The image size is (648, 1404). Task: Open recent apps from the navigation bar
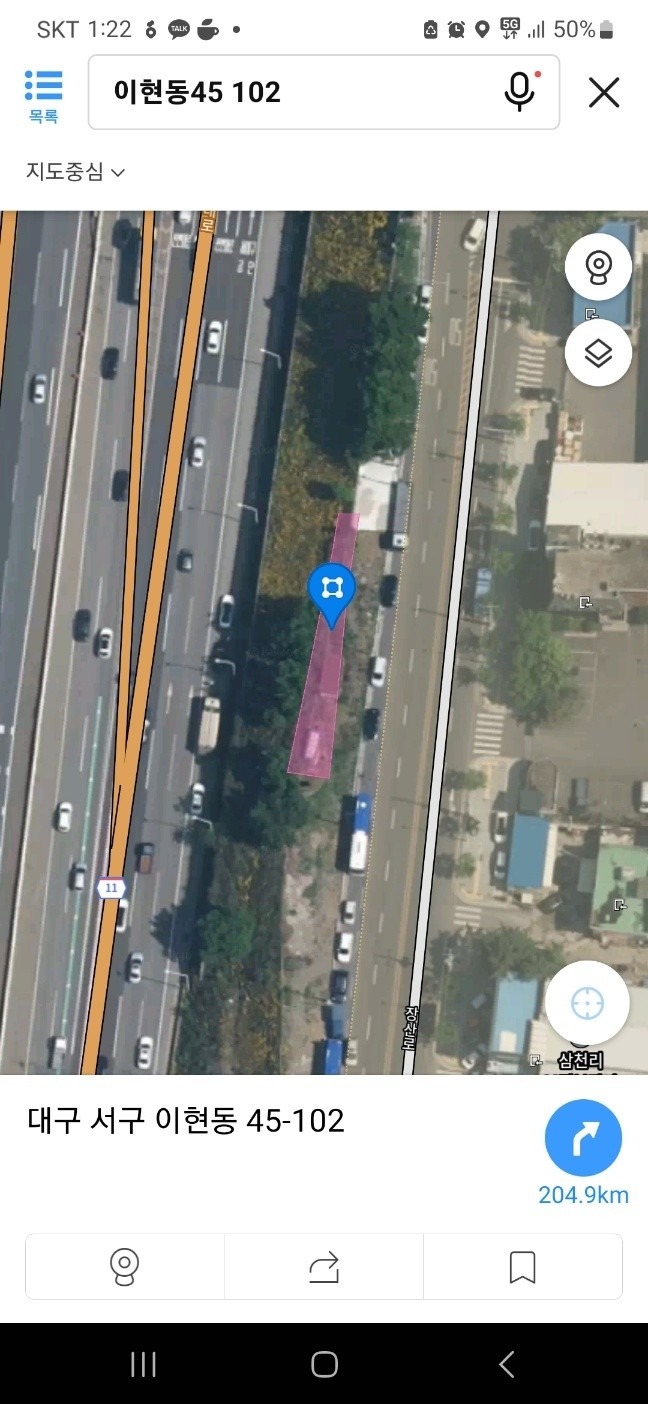143,1364
